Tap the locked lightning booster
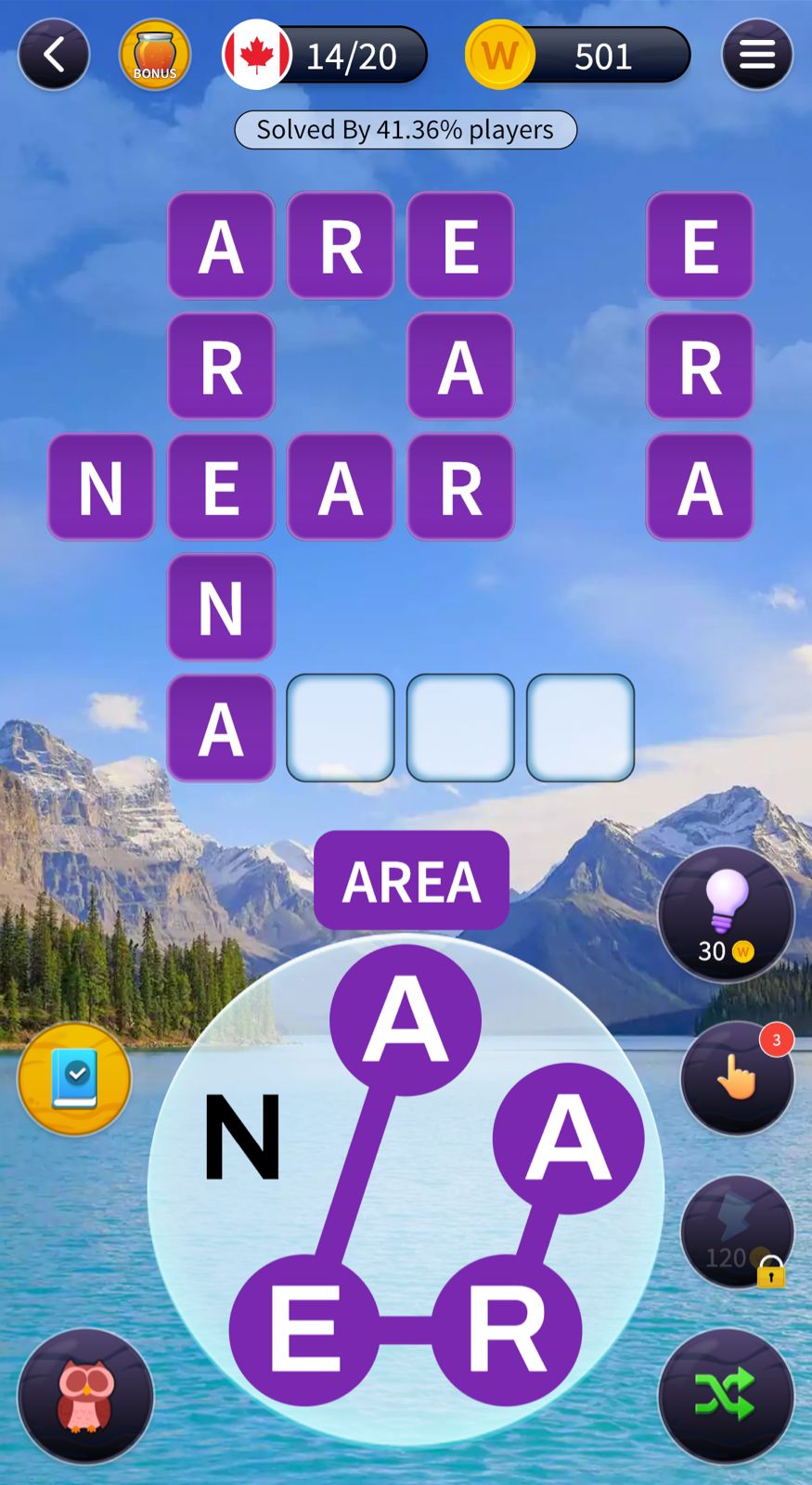This screenshot has height=1485, width=812. tap(737, 1233)
